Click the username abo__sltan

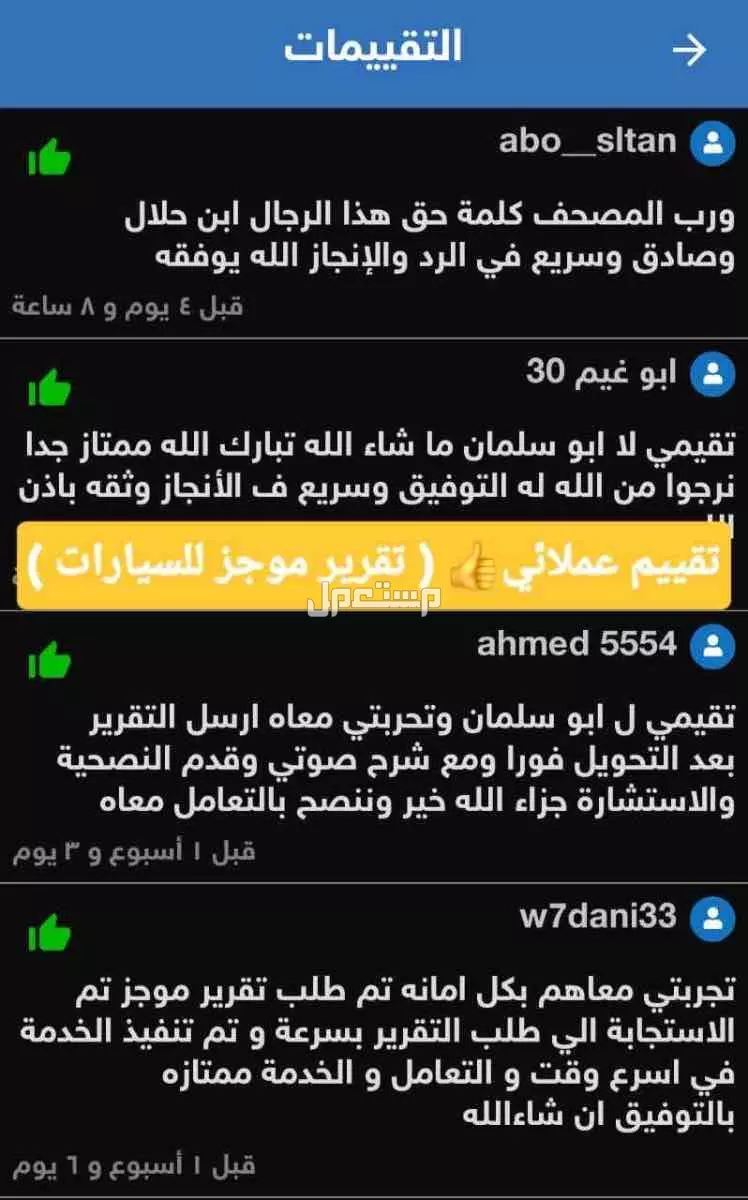click(584, 143)
